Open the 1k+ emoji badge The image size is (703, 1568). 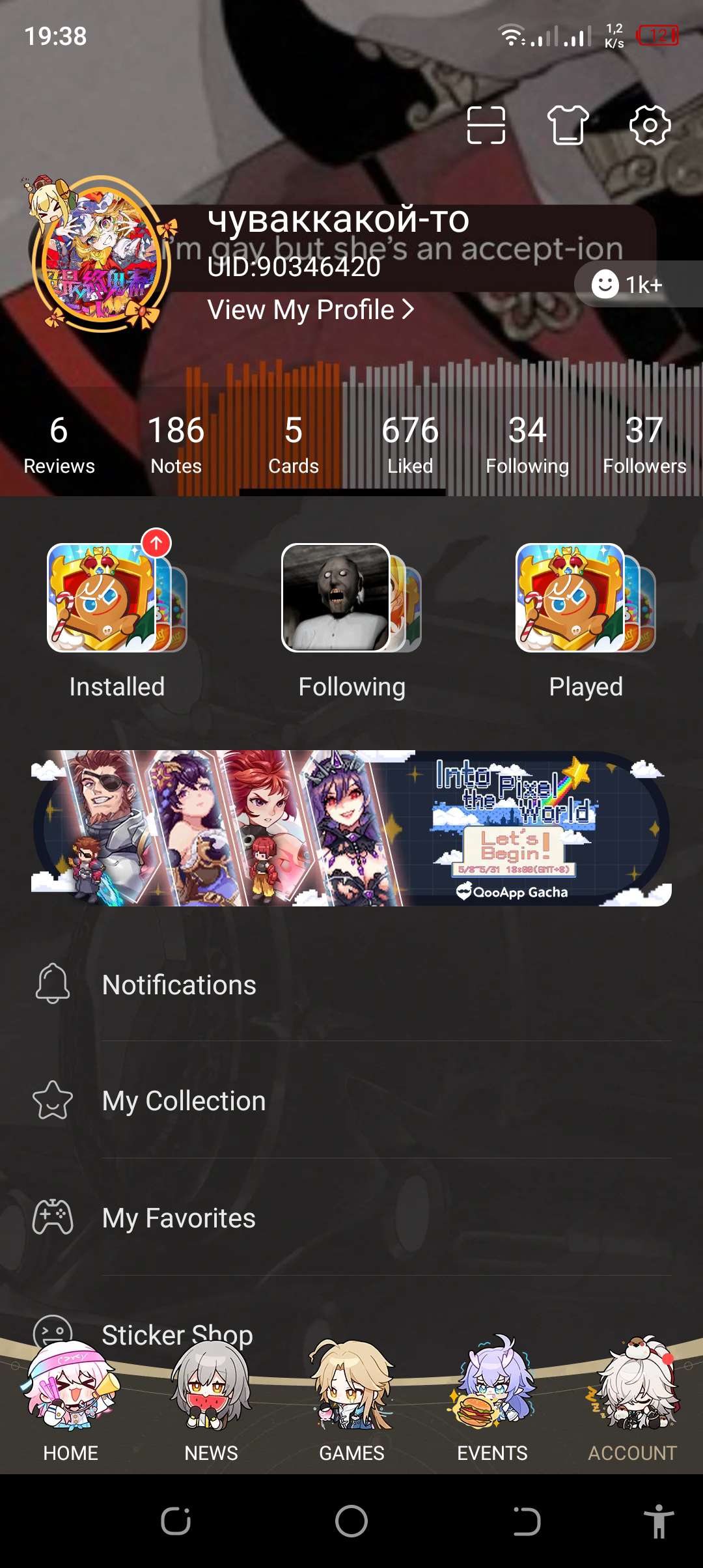point(628,285)
